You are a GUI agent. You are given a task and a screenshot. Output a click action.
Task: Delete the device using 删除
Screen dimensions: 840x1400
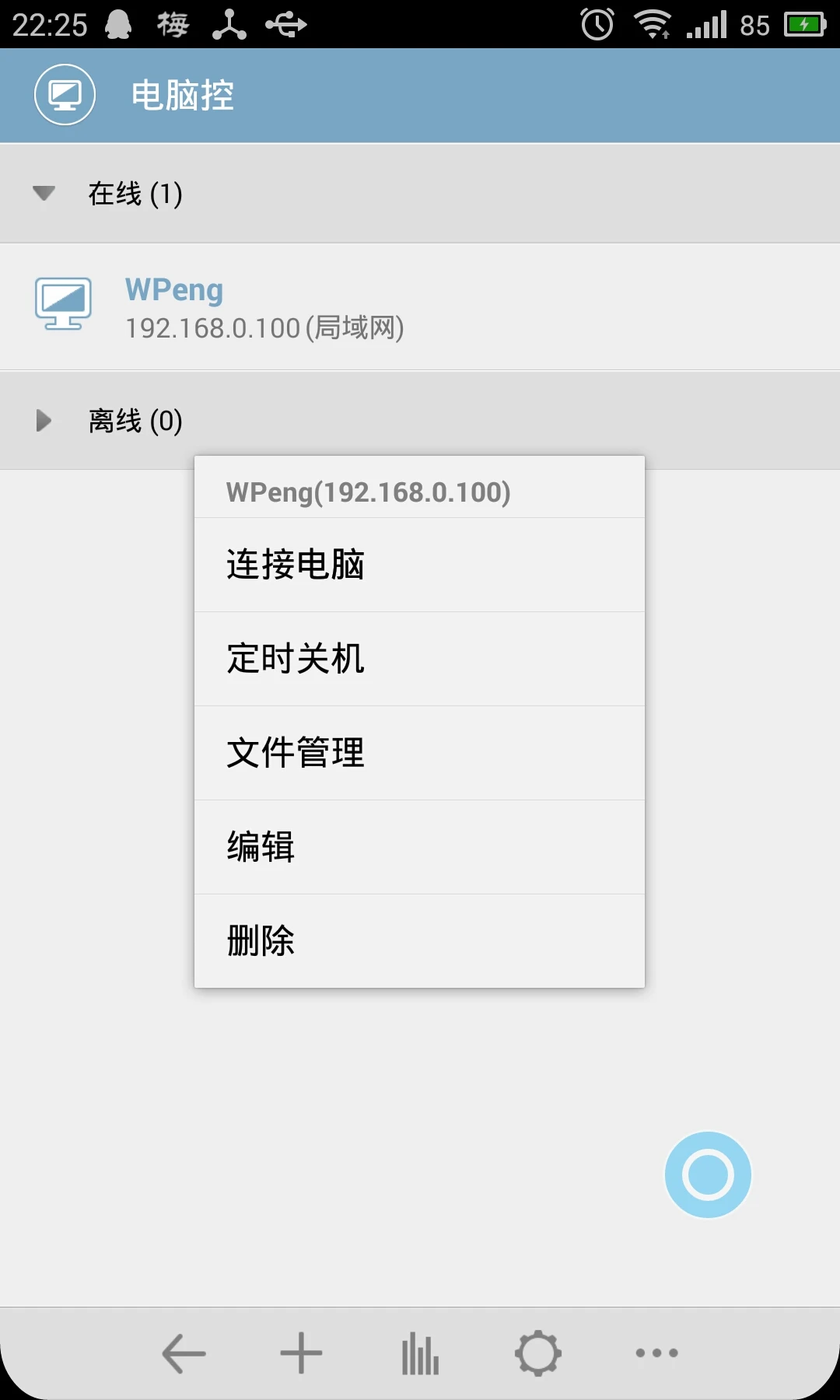419,940
